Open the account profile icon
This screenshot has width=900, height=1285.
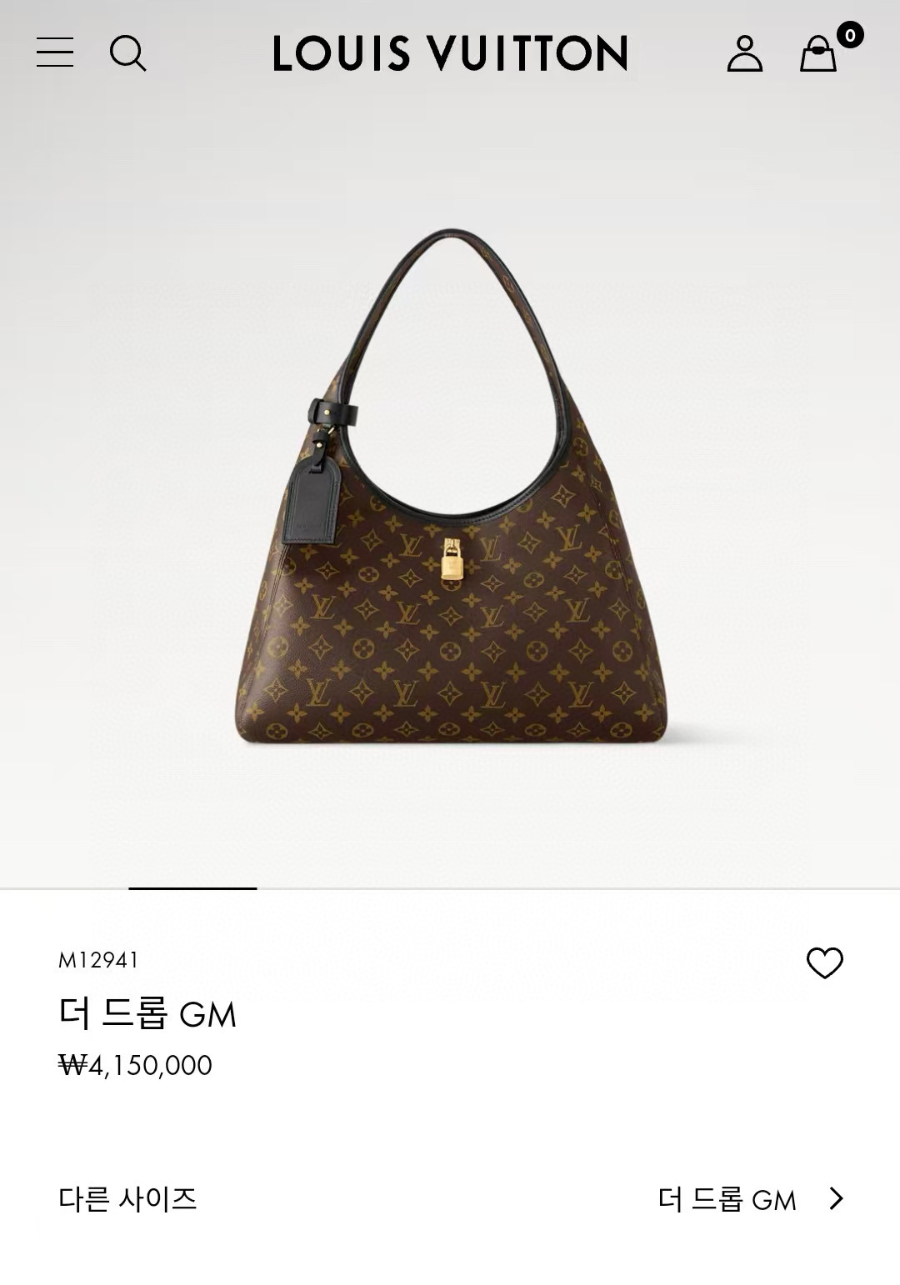pyautogui.click(x=744, y=53)
